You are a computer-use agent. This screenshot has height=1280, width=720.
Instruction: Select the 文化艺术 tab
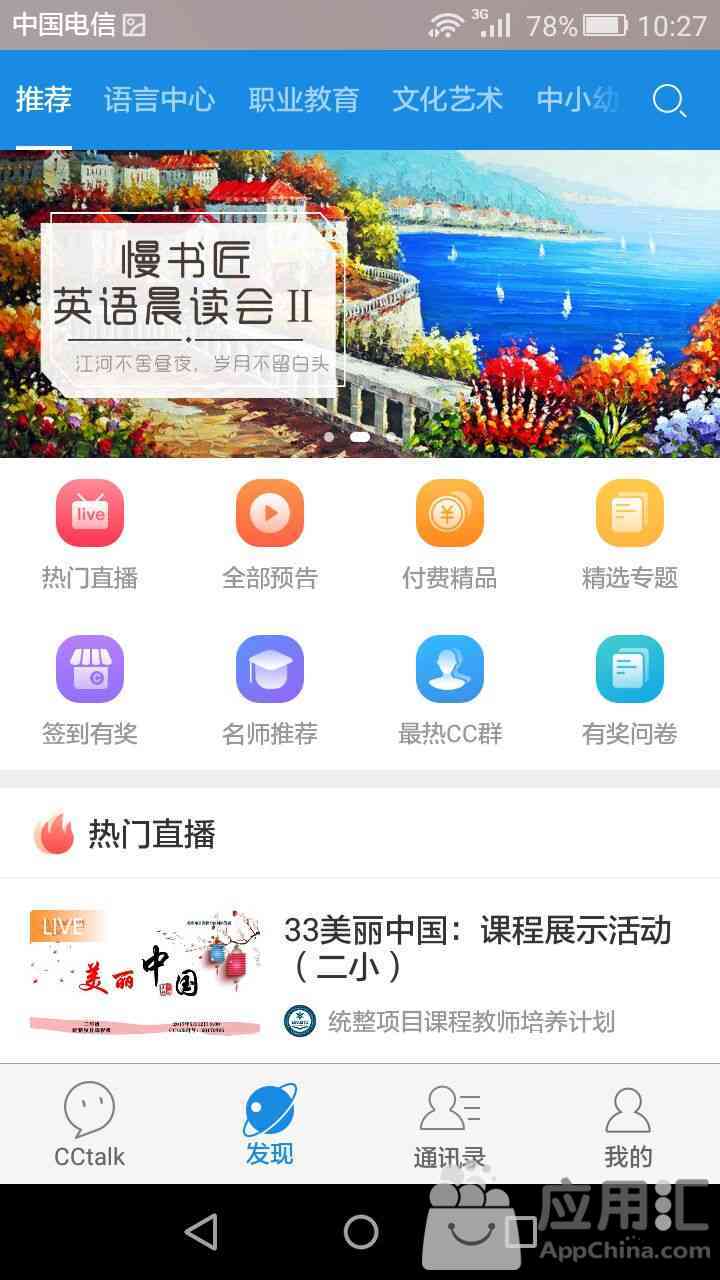pyautogui.click(x=447, y=100)
